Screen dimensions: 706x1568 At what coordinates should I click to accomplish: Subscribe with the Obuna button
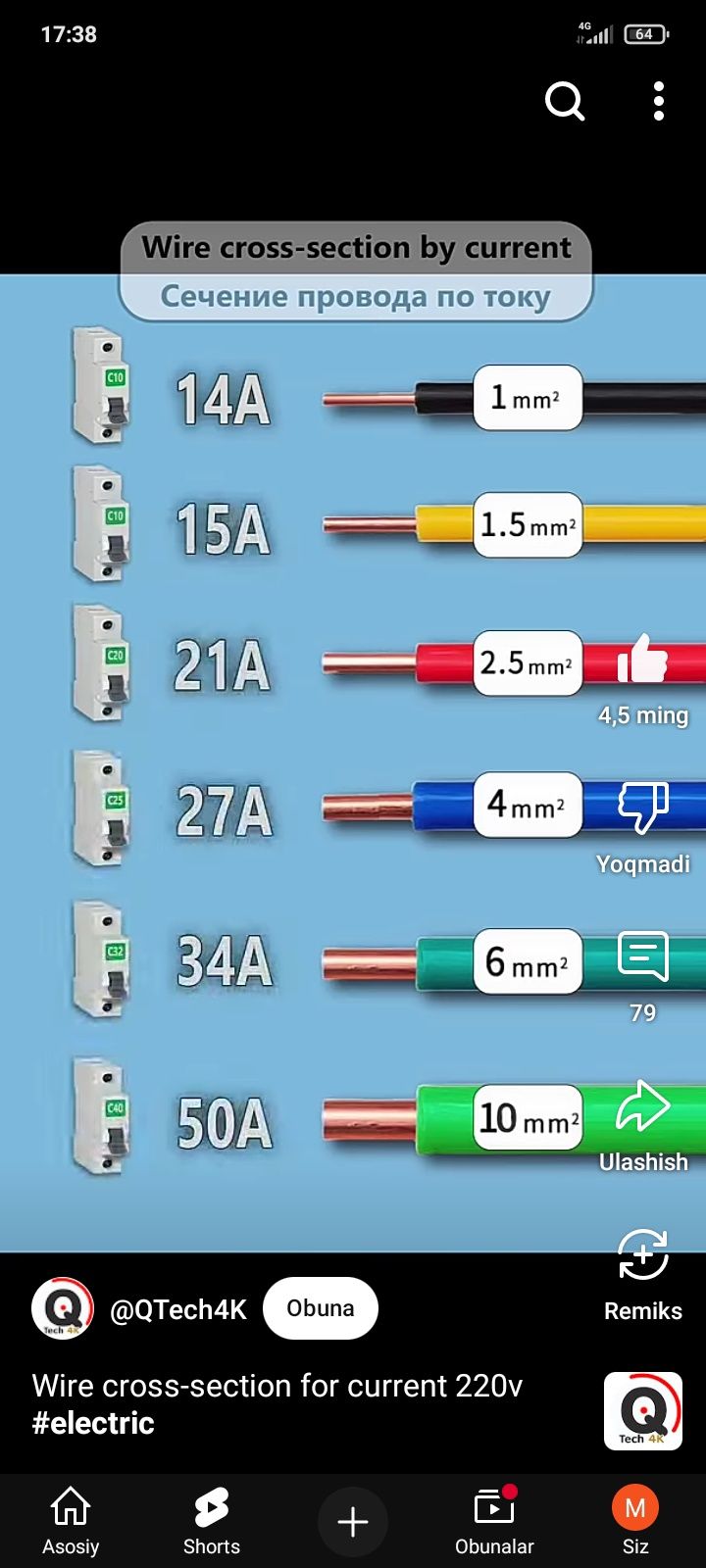click(x=320, y=1308)
